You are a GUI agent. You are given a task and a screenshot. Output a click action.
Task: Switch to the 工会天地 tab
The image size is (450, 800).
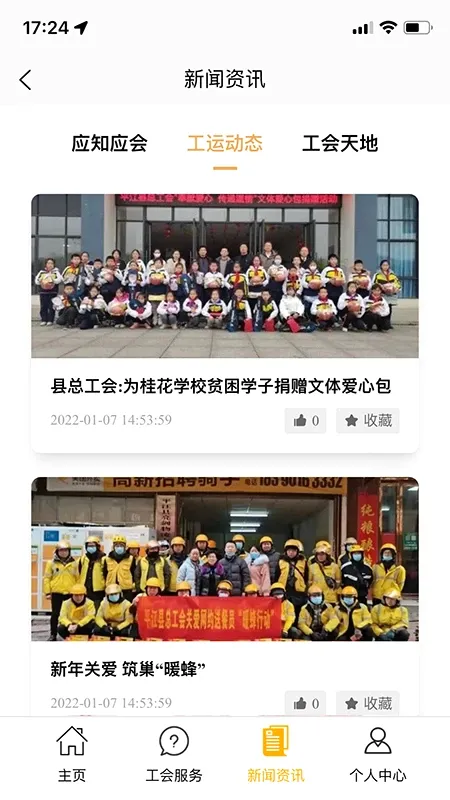[340, 143]
